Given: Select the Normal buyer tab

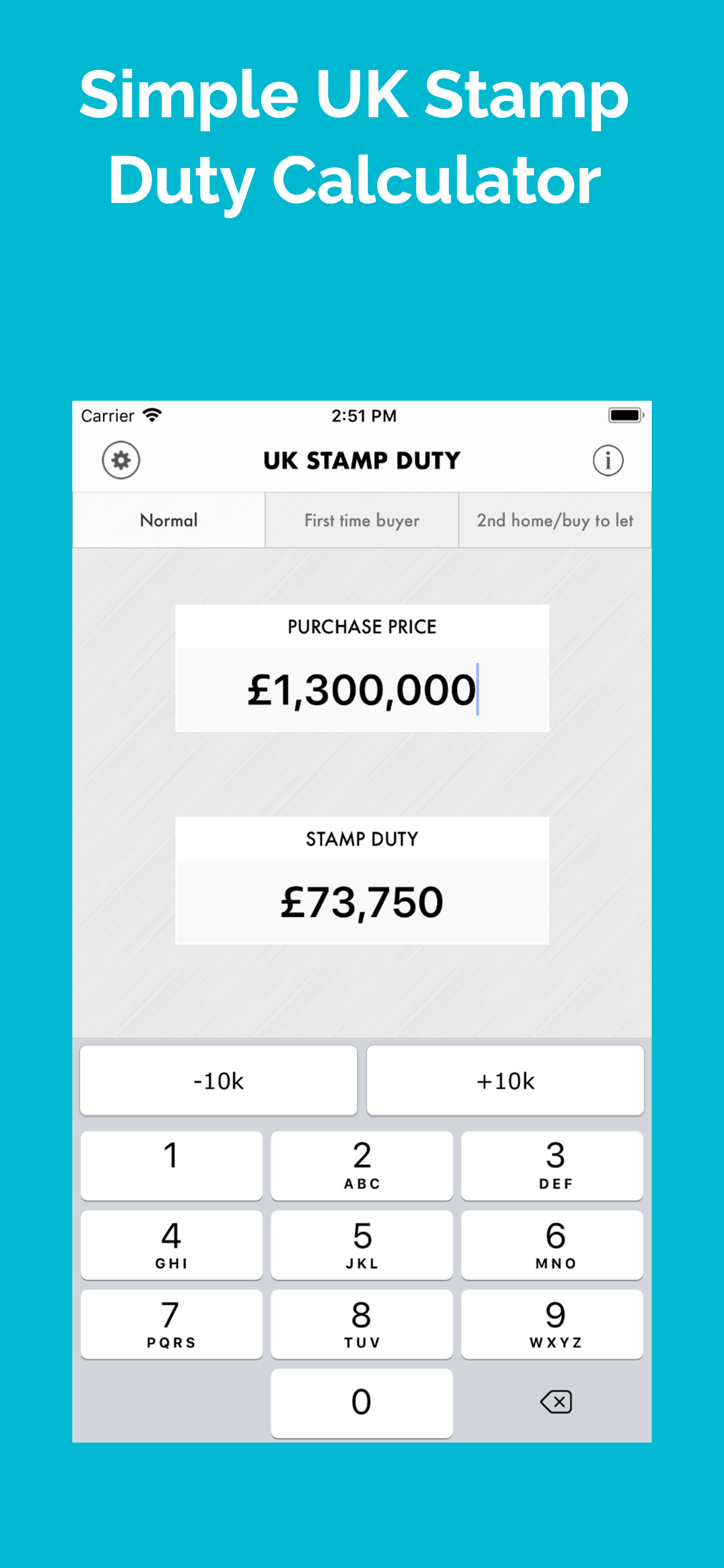Looking at the screenshot, I should 168,520.
